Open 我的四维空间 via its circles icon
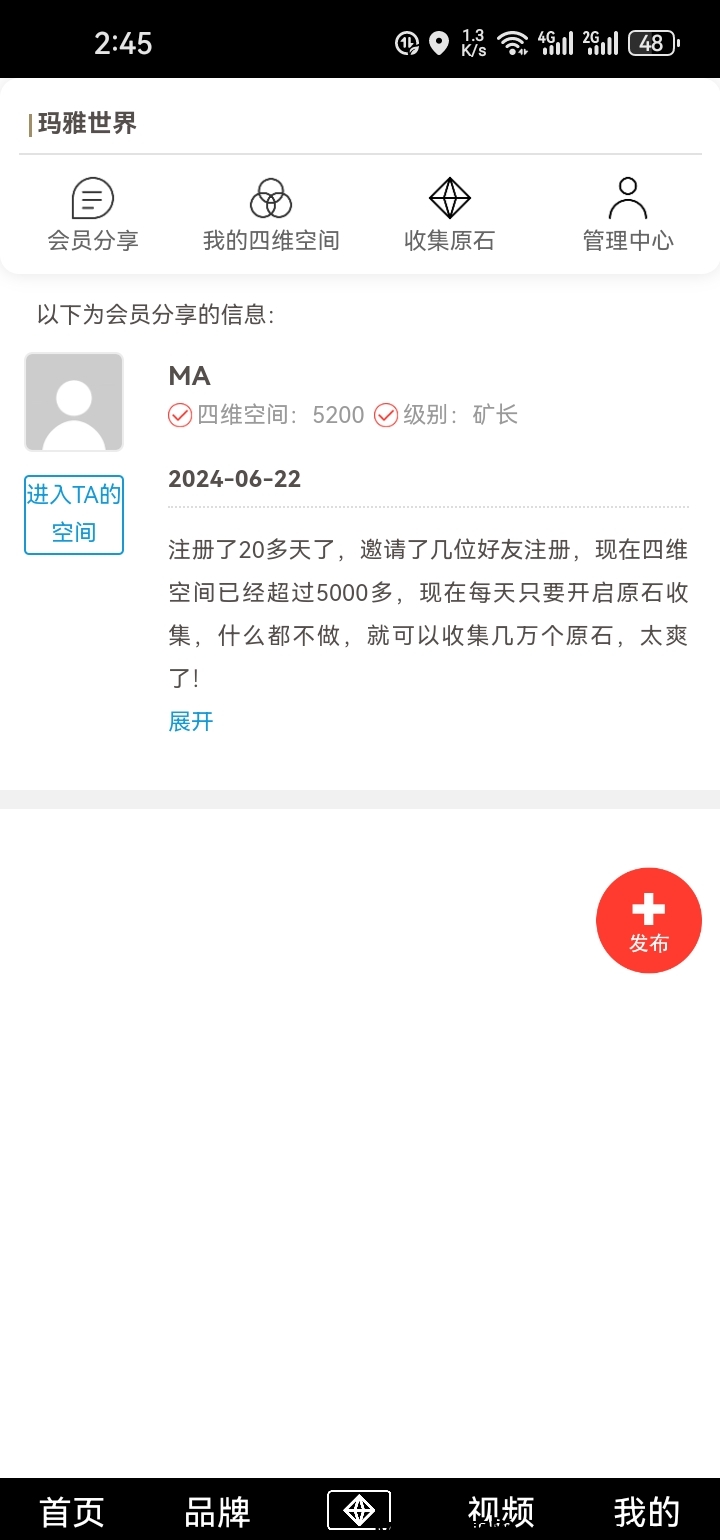This screenshot has height=1540, width=720. [x=270, y=197]
